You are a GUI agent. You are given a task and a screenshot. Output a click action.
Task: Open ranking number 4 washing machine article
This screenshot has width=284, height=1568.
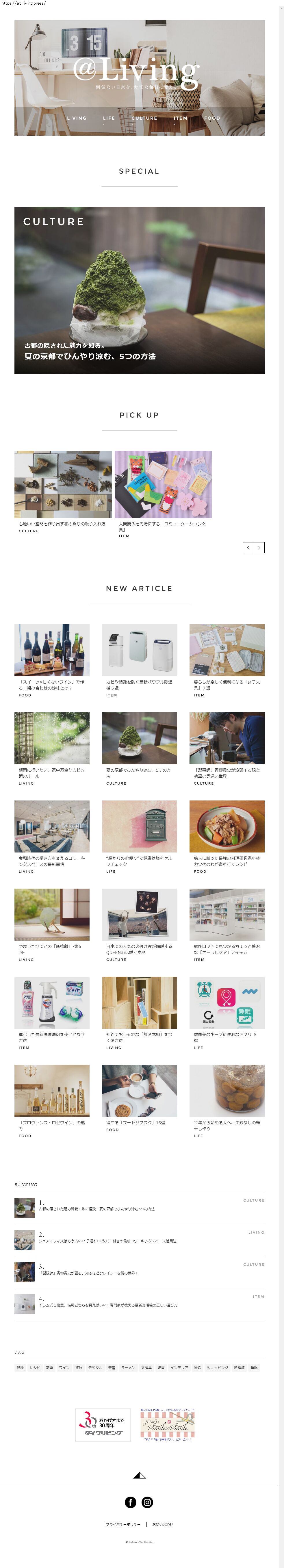coord(108,1305)
